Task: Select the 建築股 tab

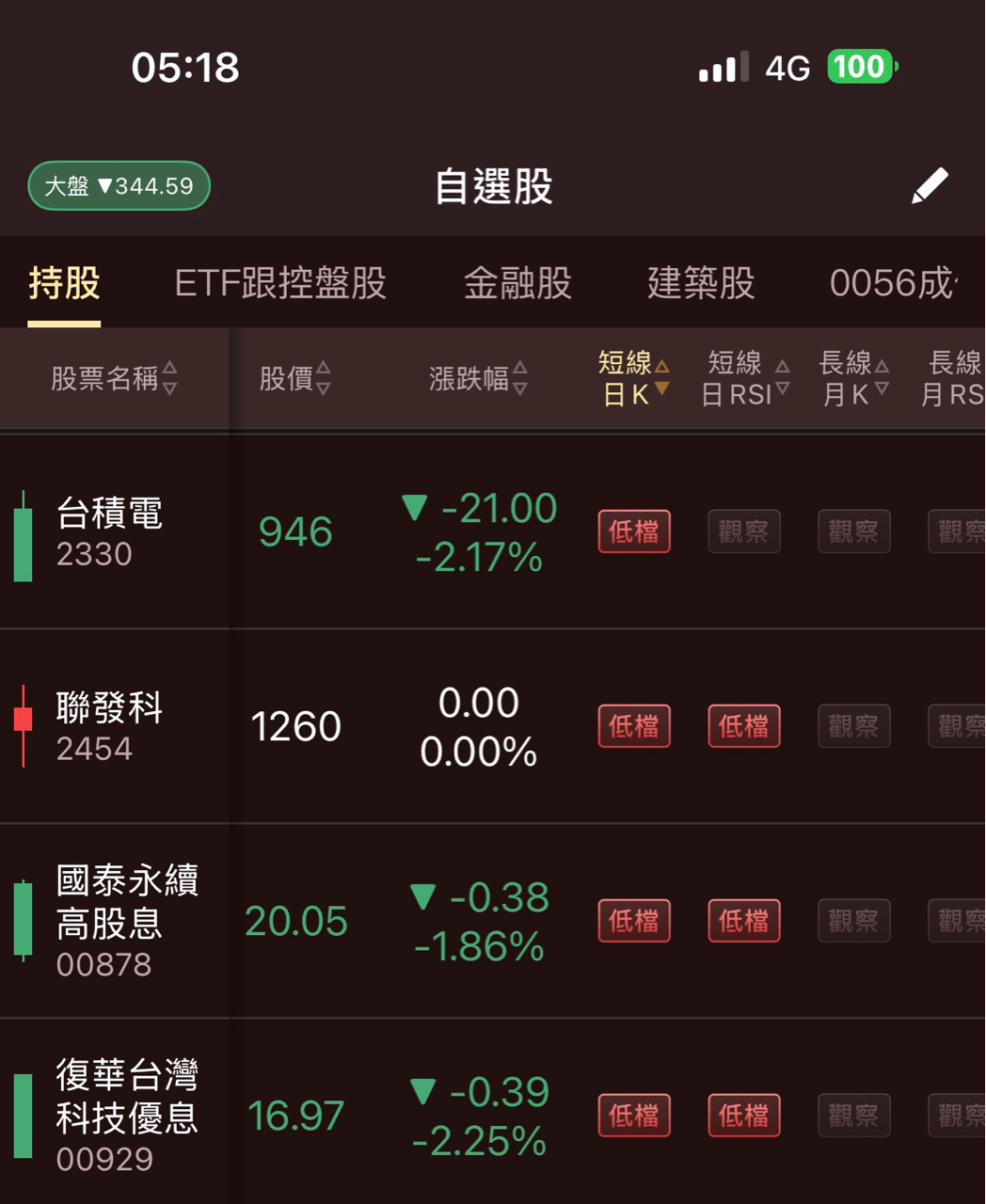Action: [x=701, y=283]
